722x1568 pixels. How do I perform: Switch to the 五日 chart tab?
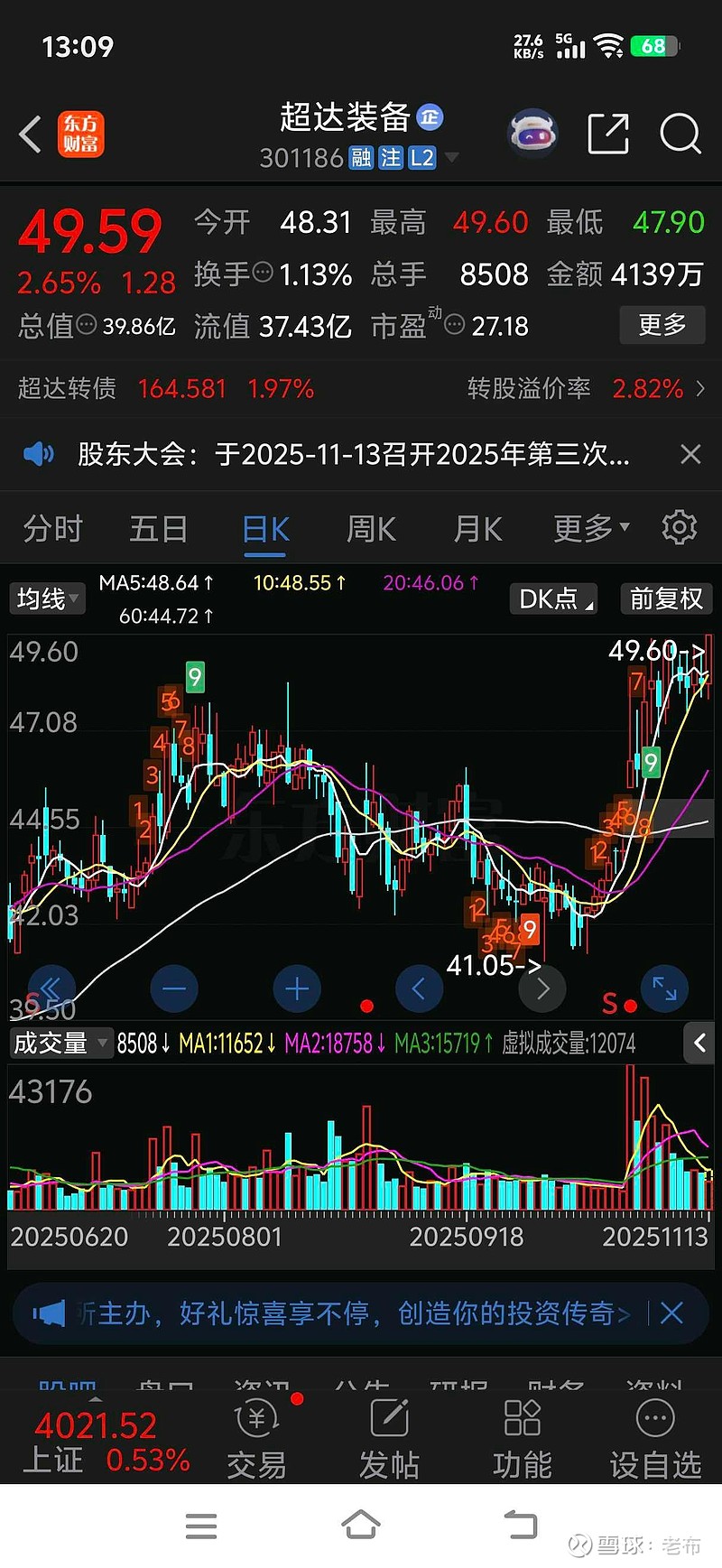tap(158, 529)
